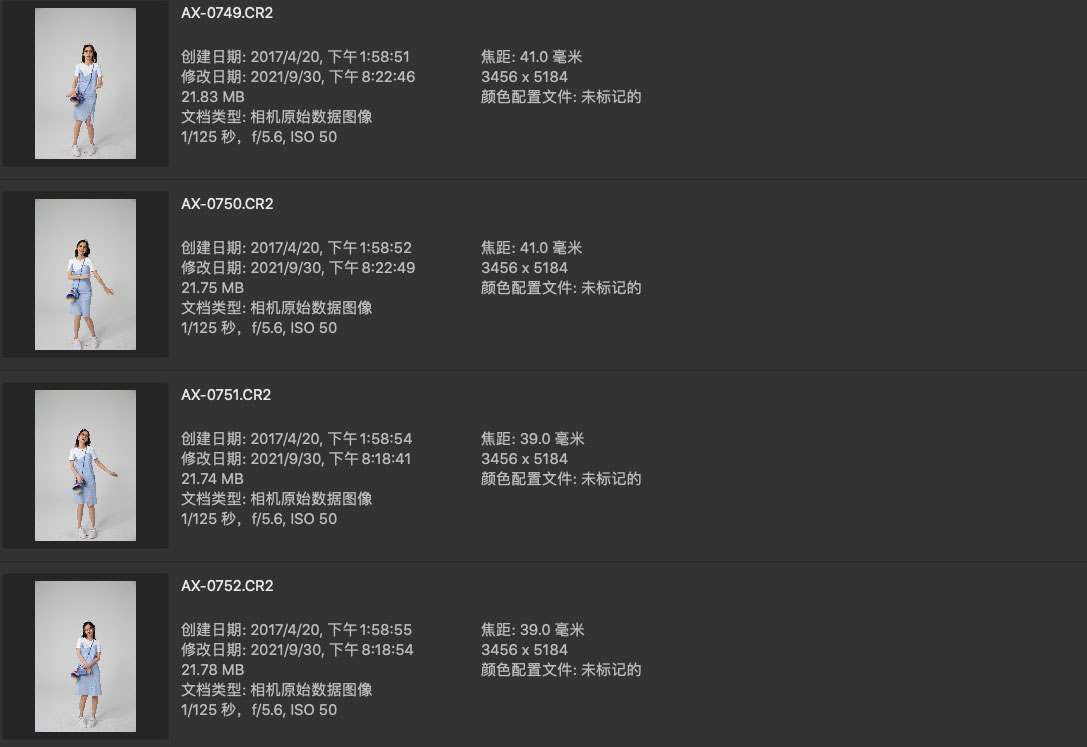Tap the AX-0752.CR2 list item
This screenshot has height=747, width=1087.
pos(227,586)
